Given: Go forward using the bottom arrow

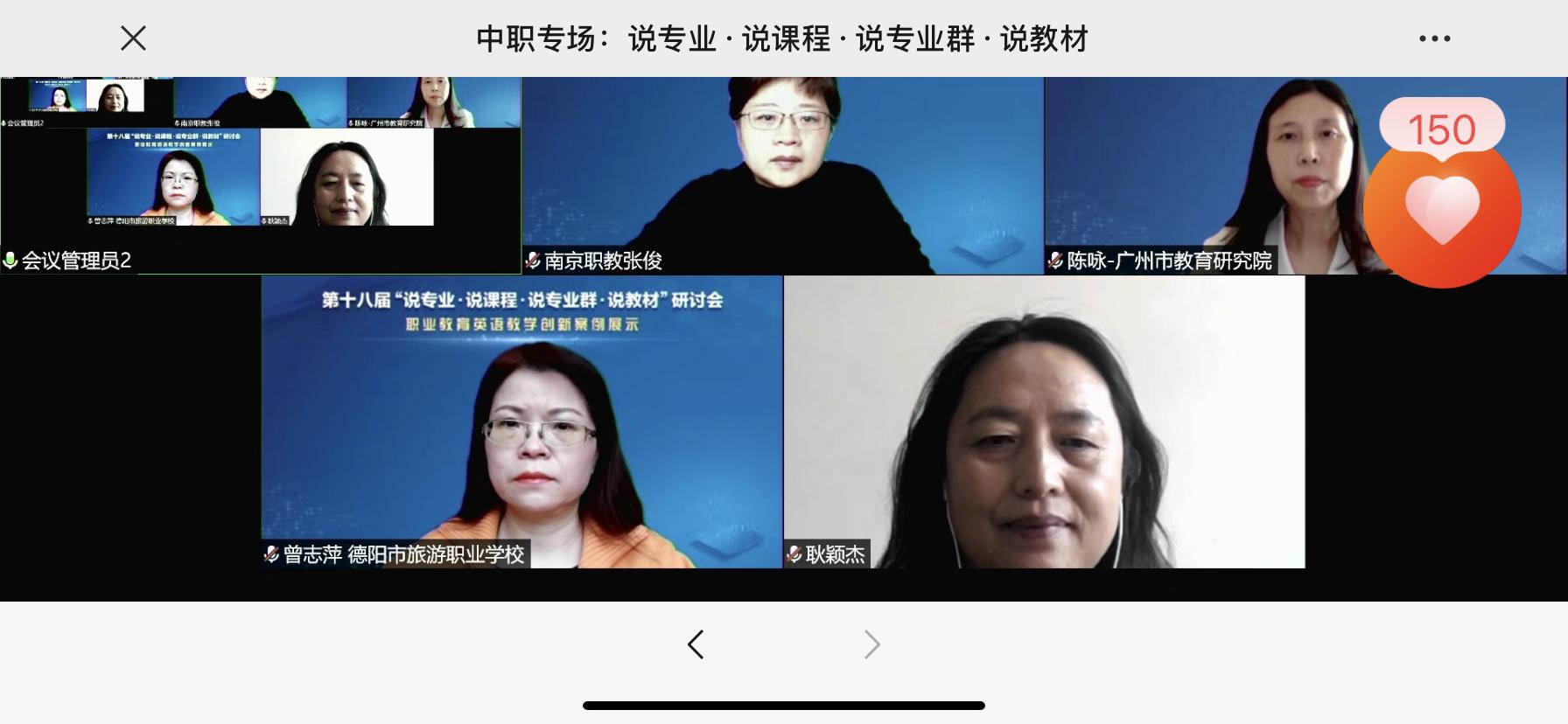Looking at the screenshot, I should click(x=871, y=644).
